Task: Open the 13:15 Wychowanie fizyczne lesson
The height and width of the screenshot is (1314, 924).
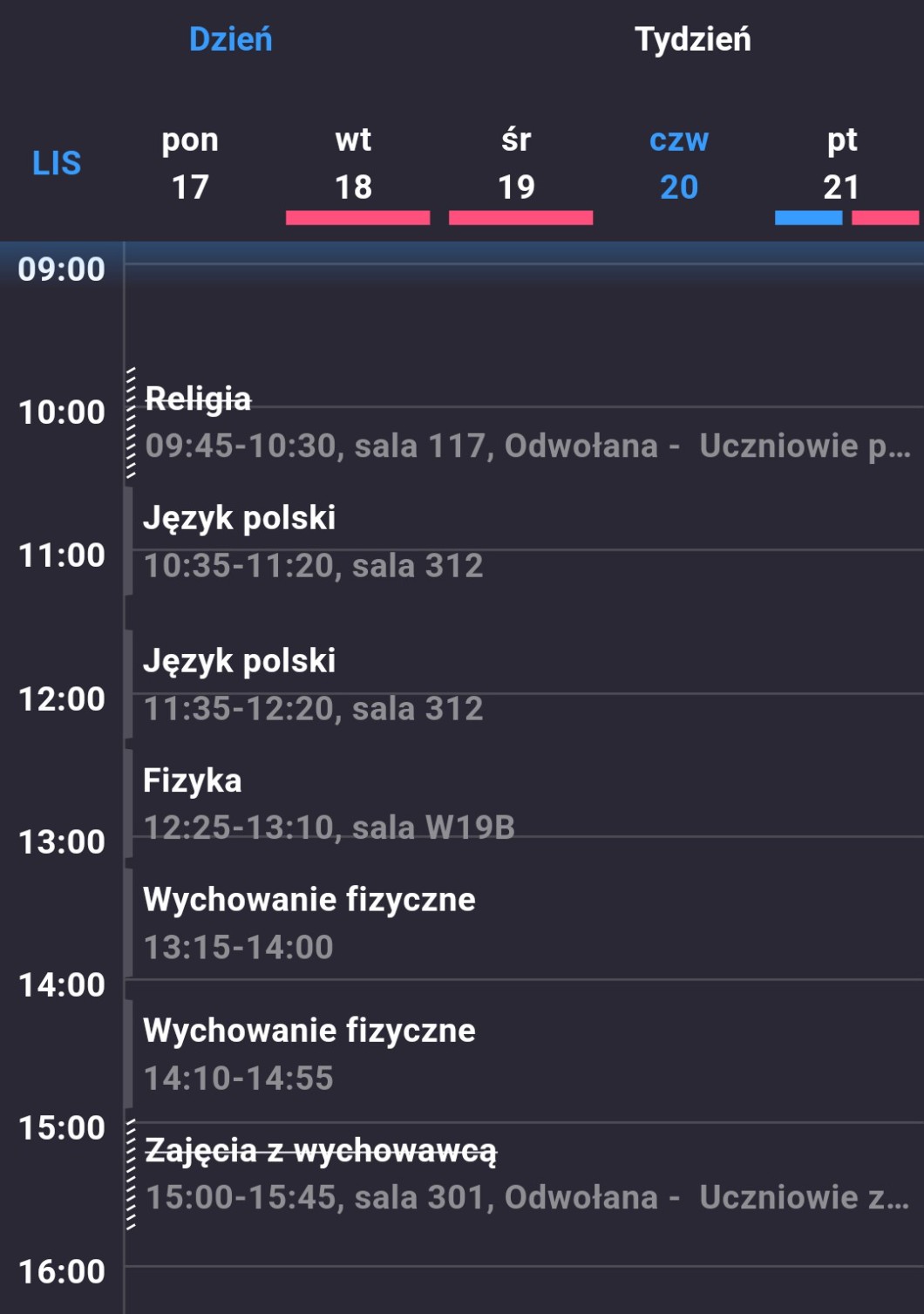Action: point(523,923)
